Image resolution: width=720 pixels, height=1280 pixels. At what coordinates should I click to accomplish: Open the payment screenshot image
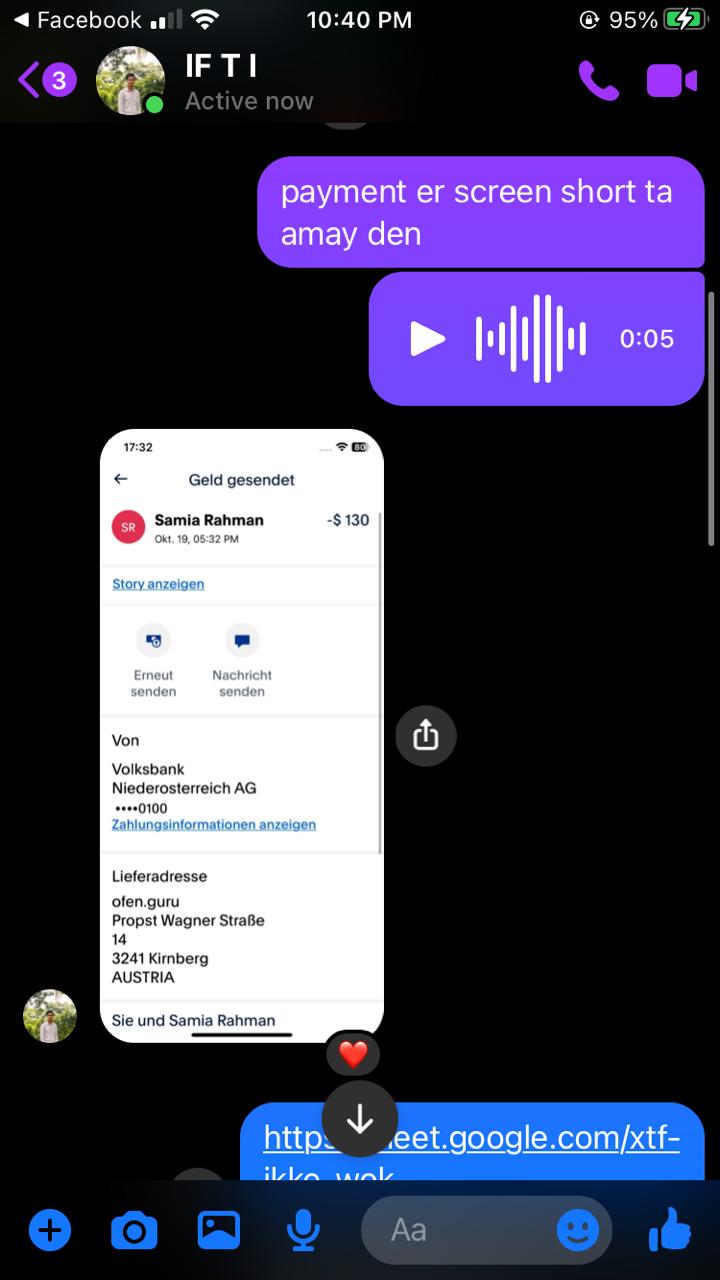tap(241, 735)
